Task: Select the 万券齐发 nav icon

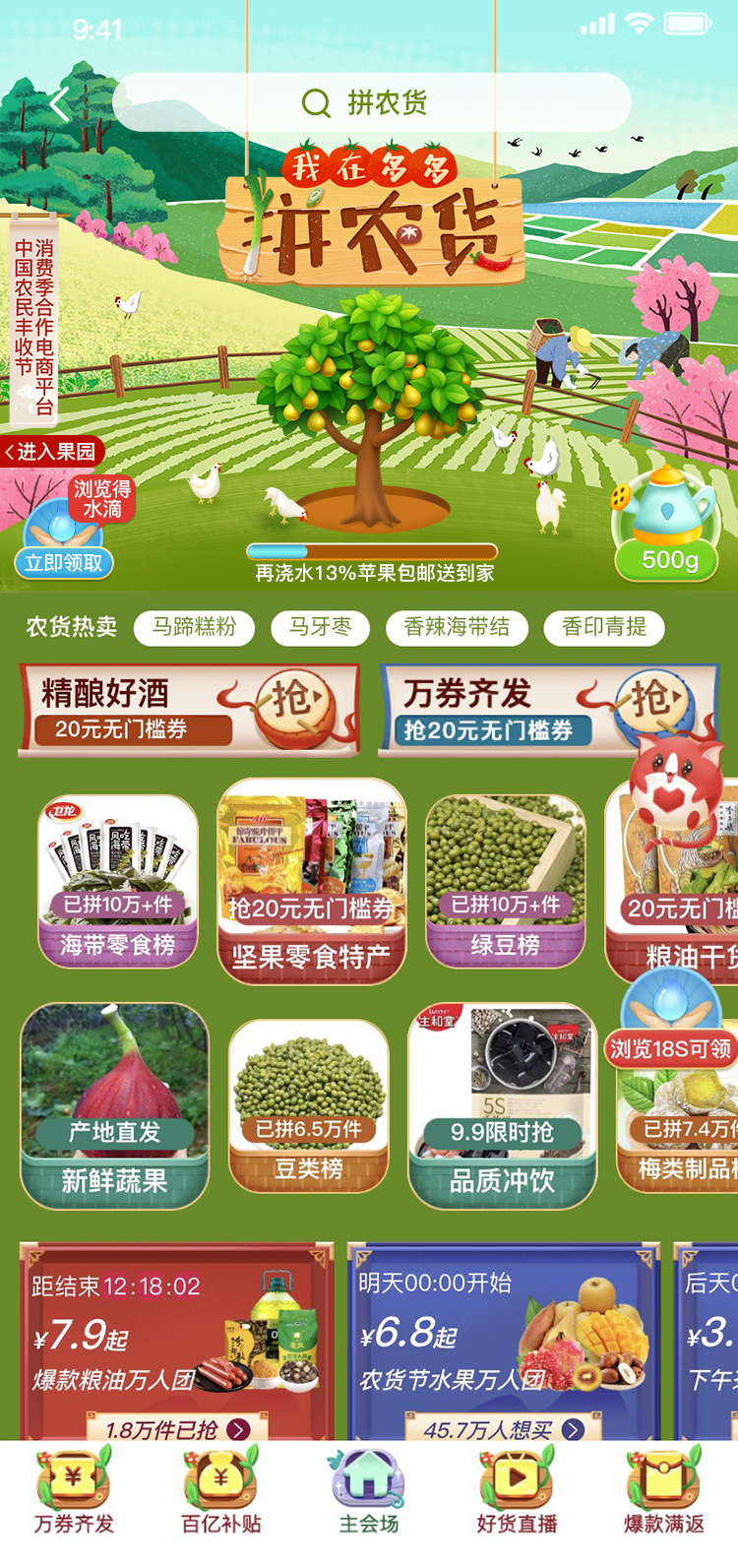Action: click(74, 1476)
